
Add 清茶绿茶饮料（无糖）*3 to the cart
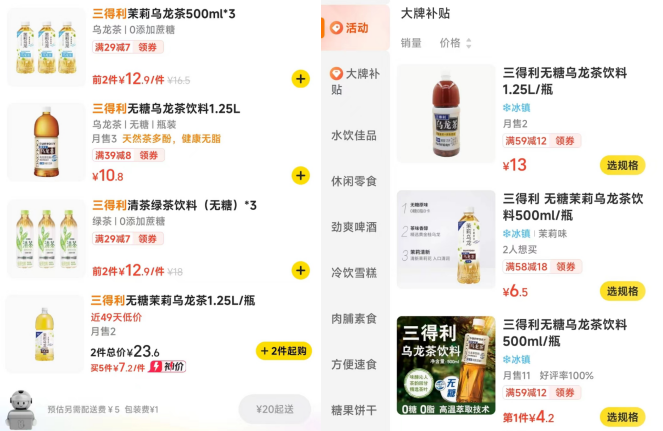click(x=300, y=270)
